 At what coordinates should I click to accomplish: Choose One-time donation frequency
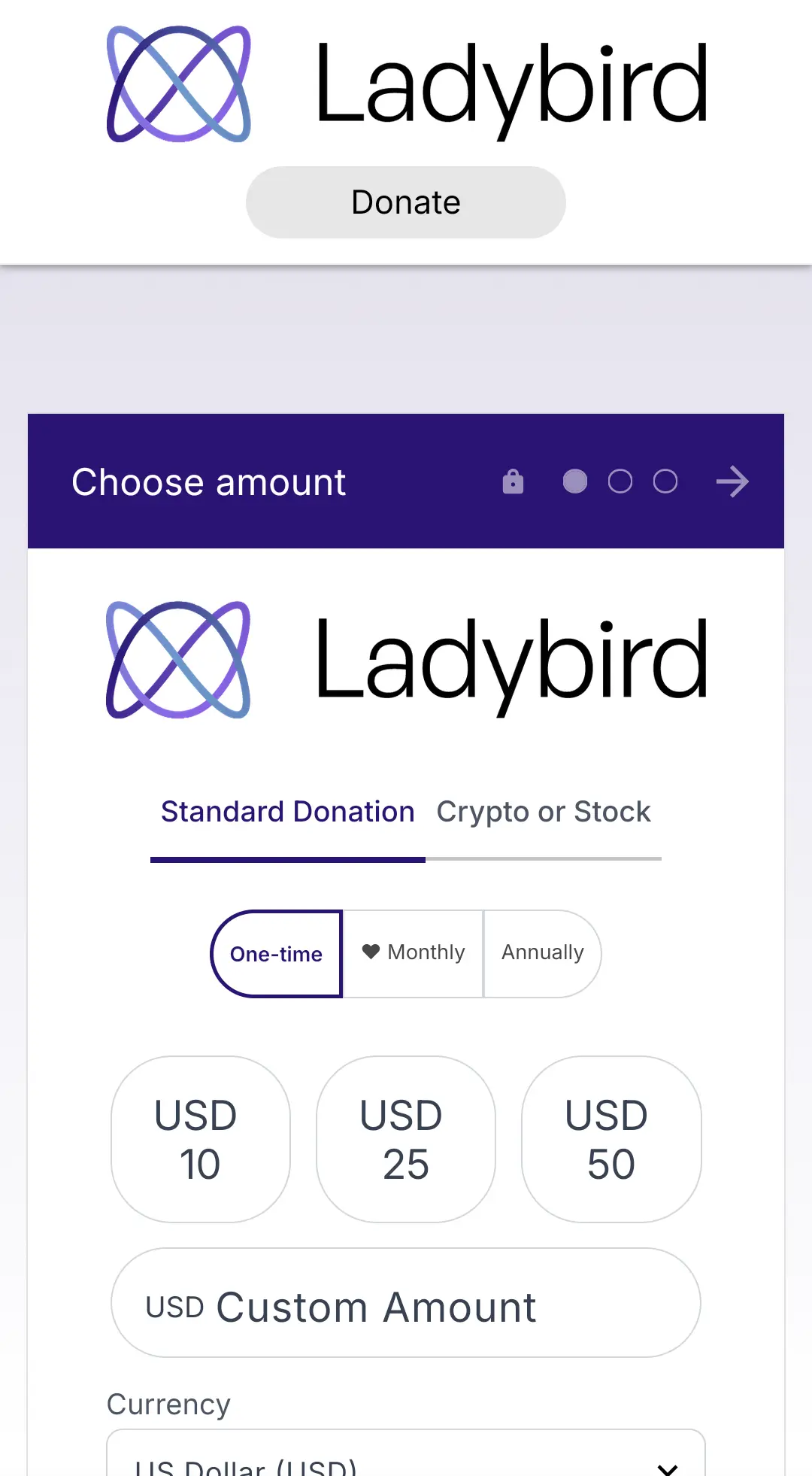(277, 953)
